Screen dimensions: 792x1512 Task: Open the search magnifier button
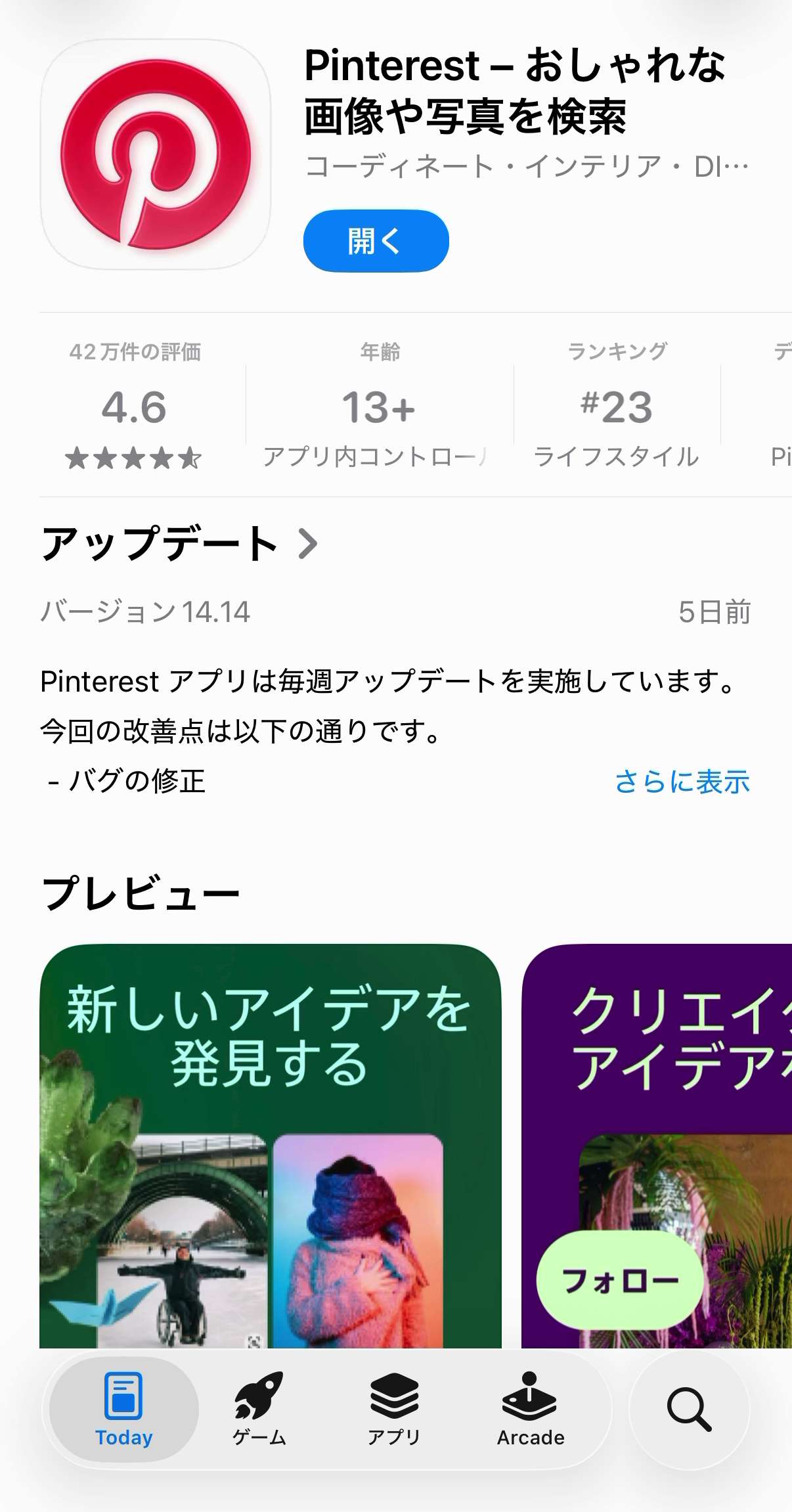tap(689, 1410)
